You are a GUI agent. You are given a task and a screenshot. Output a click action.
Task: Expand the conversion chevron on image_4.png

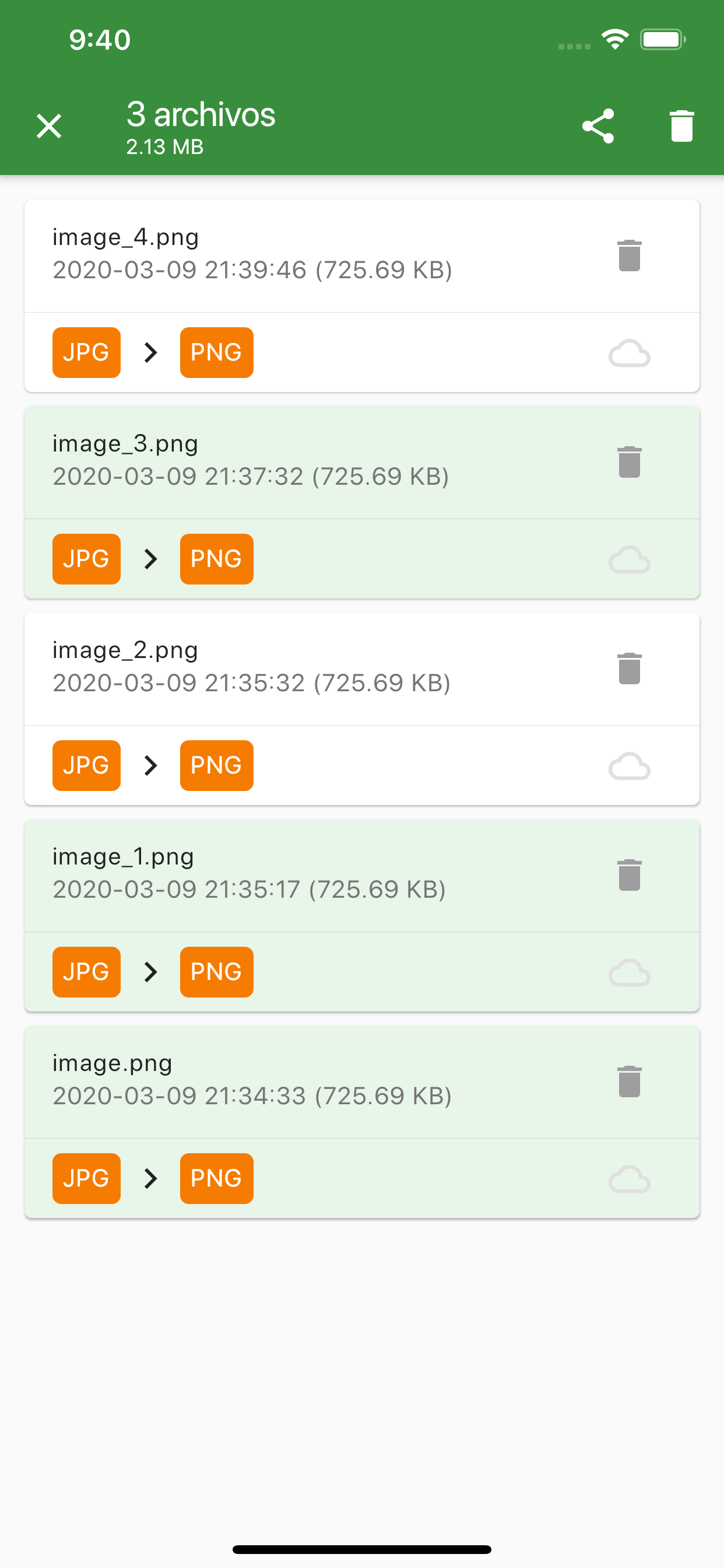[150, 352]
